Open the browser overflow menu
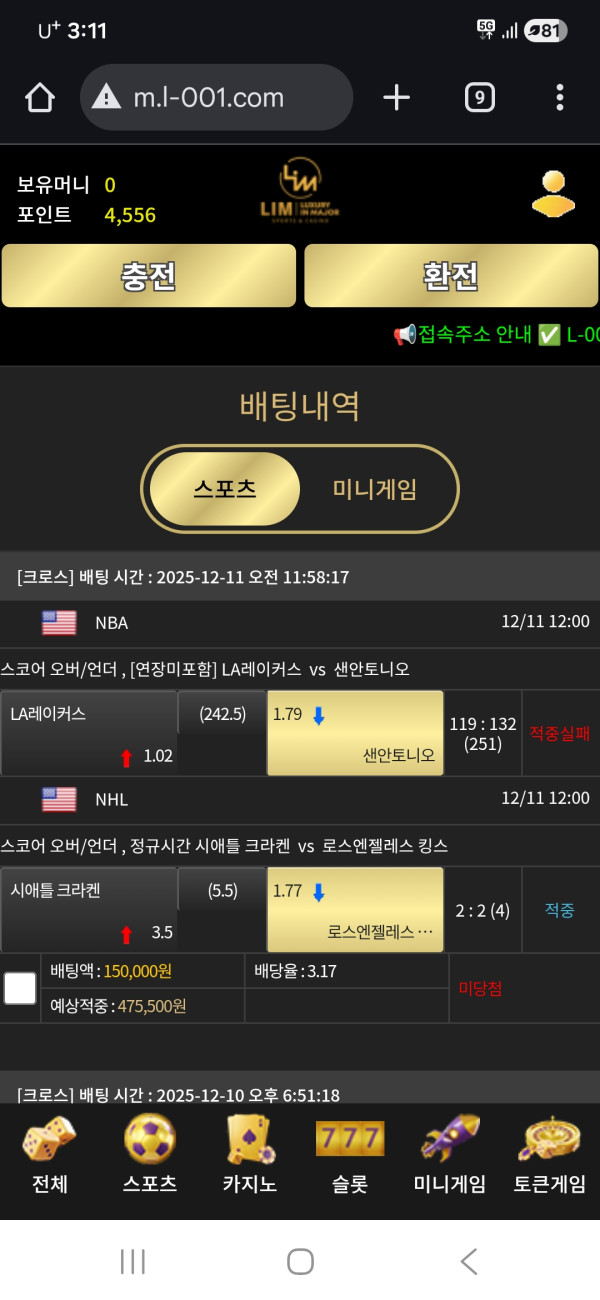600x1300 pixels. 559,97
